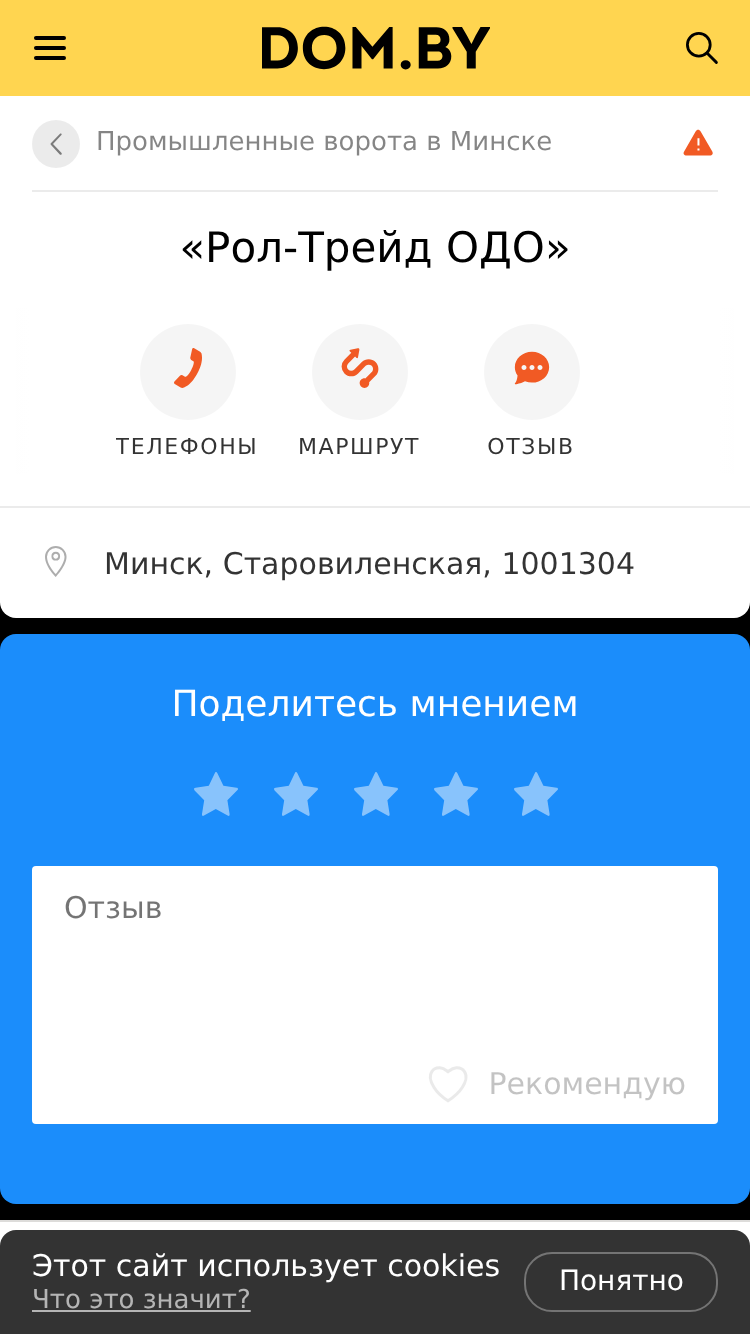Report an error via the warning triangle
The height and width of the screenshot is (1334, 750).
pyautogui.click(x=698, y=143)
